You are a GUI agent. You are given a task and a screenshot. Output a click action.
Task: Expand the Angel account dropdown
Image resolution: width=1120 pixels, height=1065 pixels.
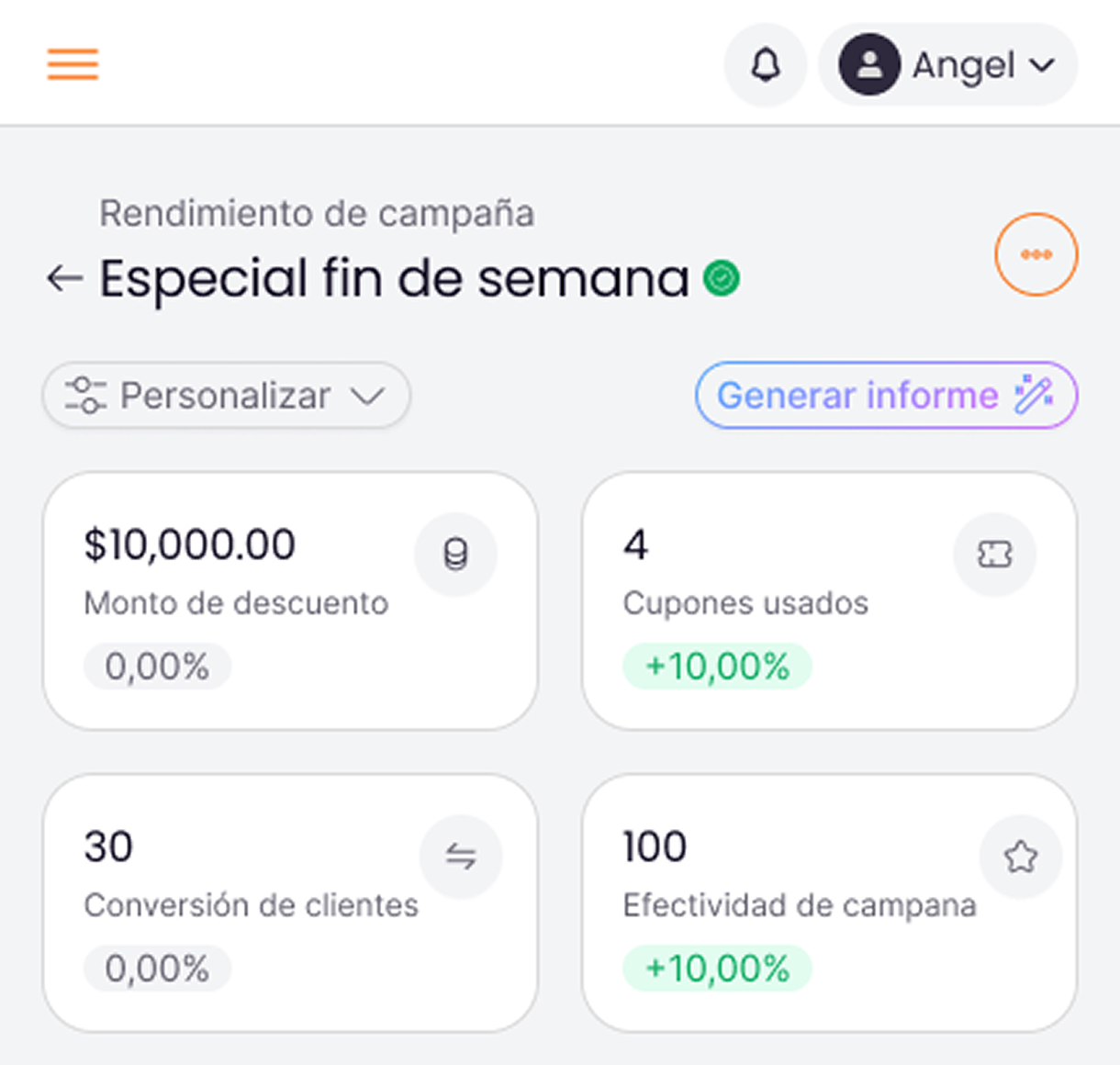click(x=947, y=65)
